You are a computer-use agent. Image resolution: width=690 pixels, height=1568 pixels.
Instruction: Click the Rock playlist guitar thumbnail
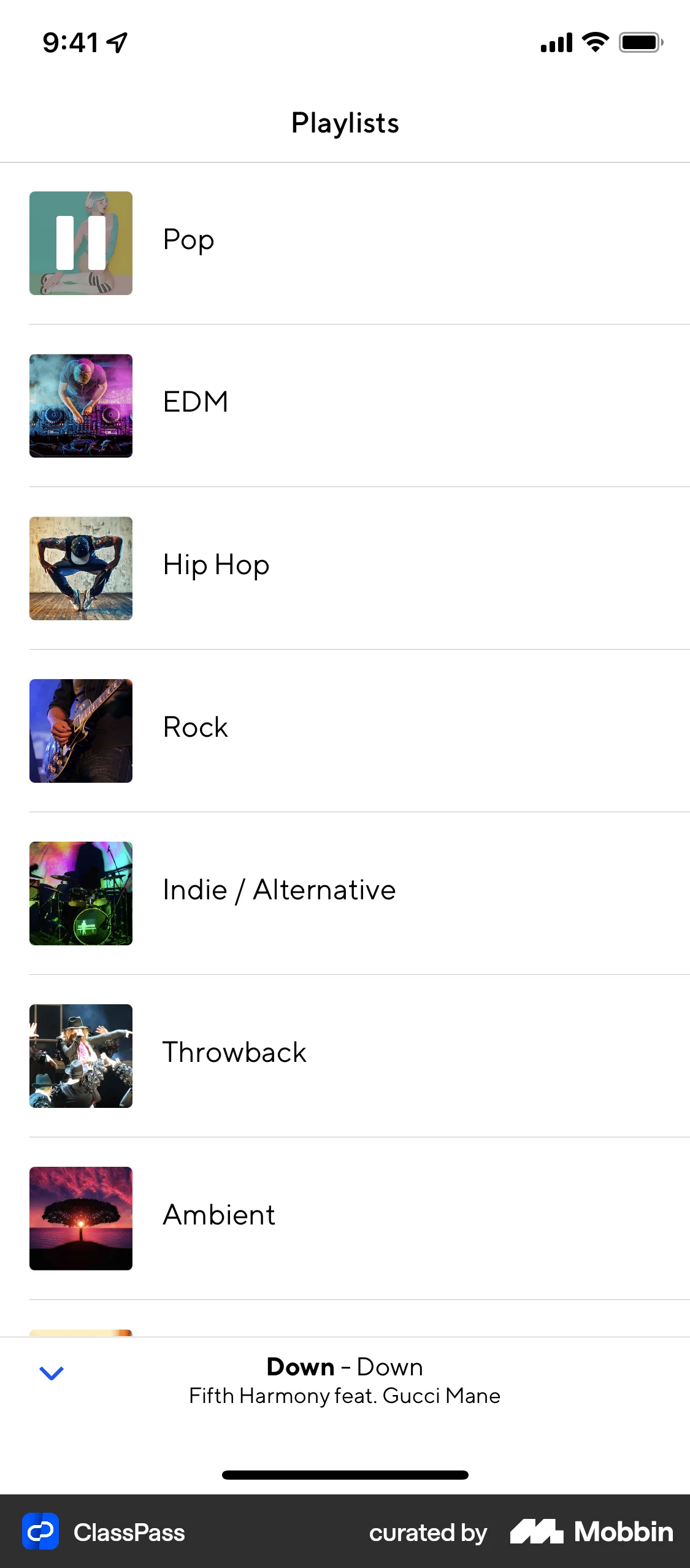(x=80, y=731)
